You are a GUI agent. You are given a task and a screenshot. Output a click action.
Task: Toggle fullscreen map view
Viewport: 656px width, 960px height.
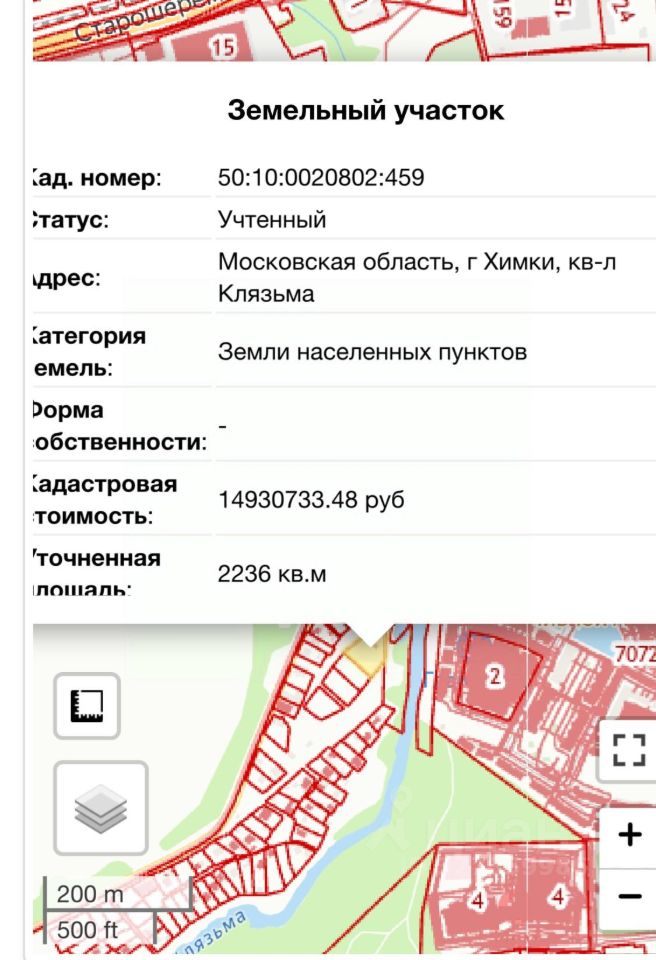coord(629,749)
